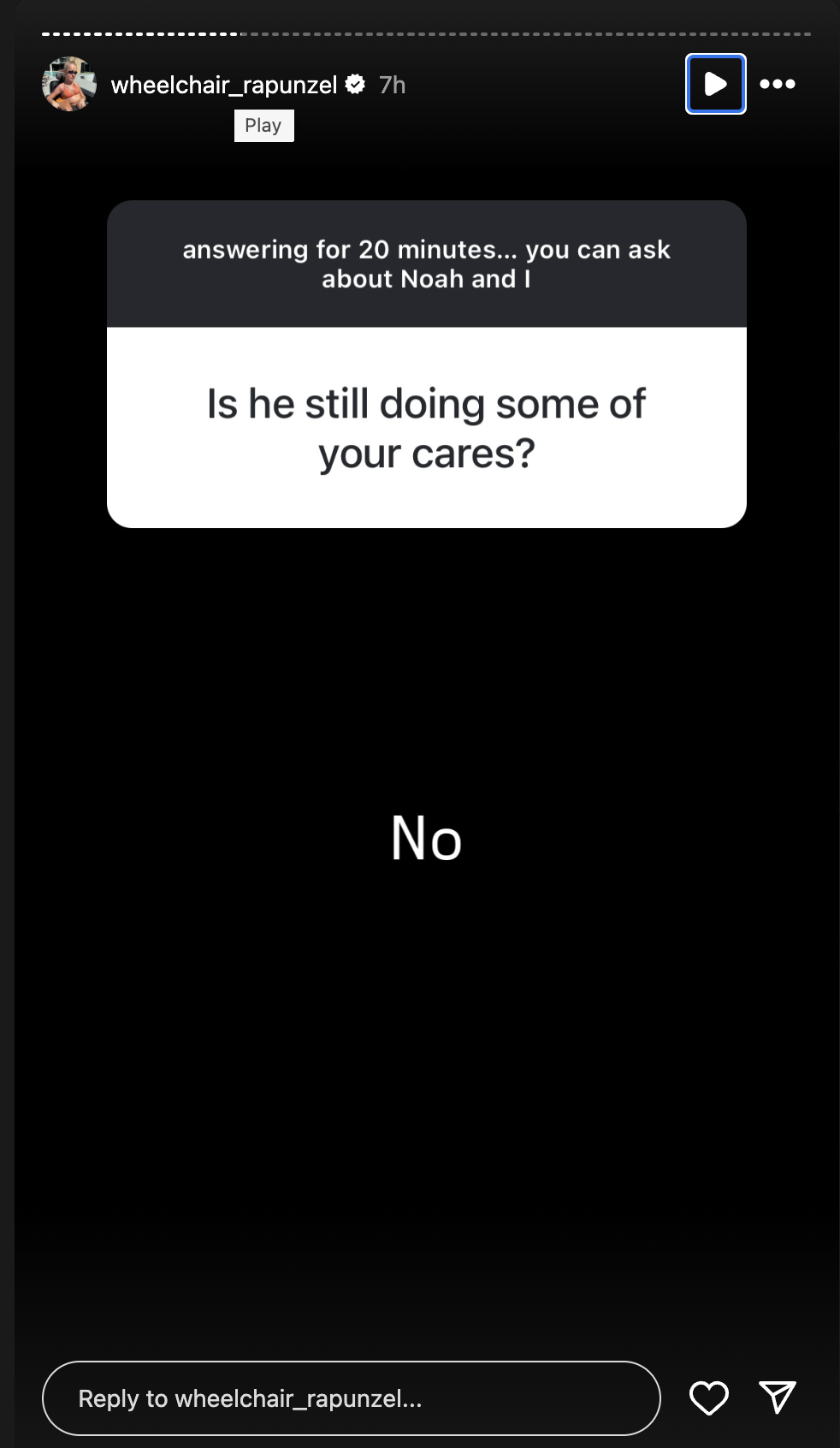
Task: Share the story via paper plane icon
Action: click(x=778, y=1398)
